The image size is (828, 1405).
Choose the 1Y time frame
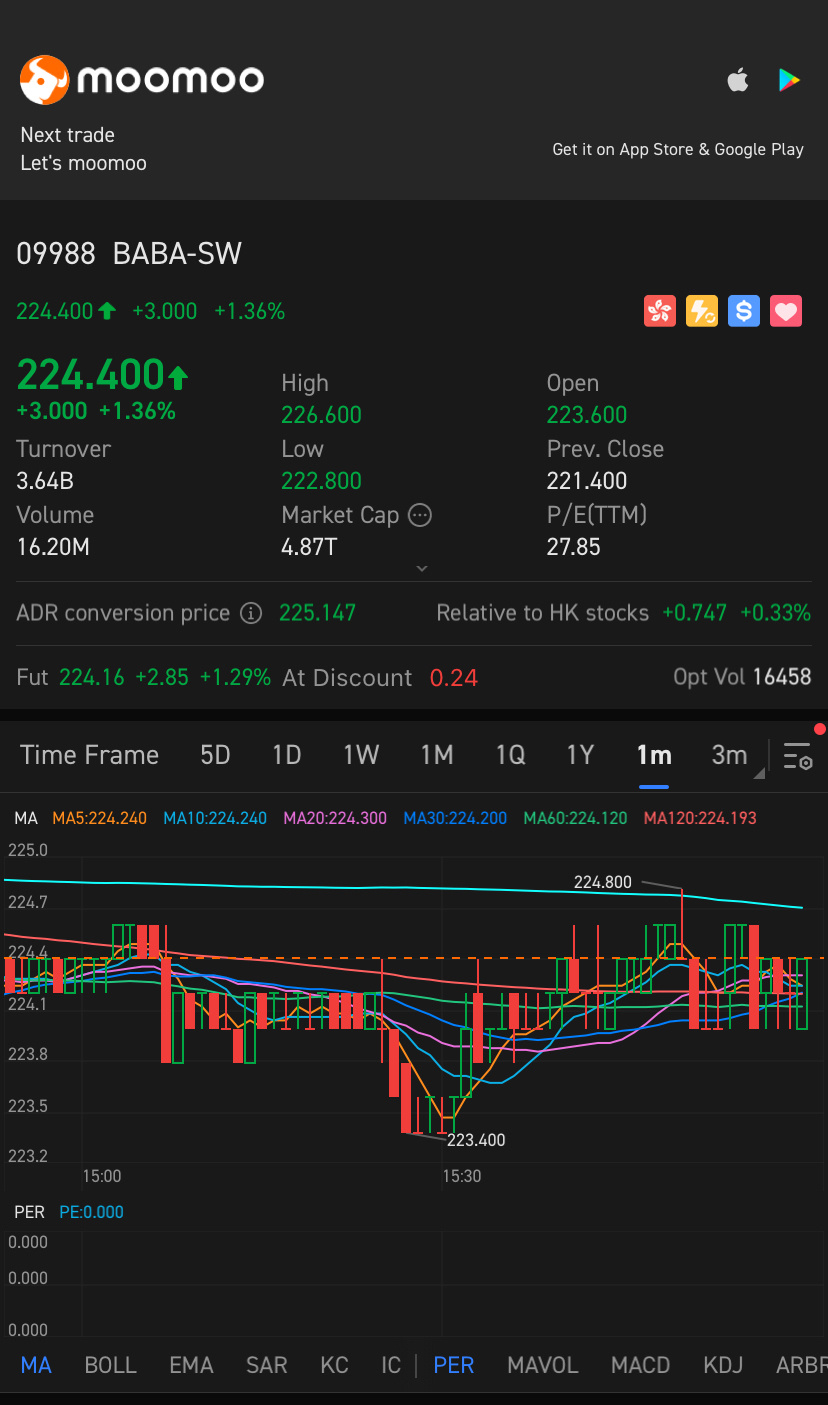tap(581, 755)
